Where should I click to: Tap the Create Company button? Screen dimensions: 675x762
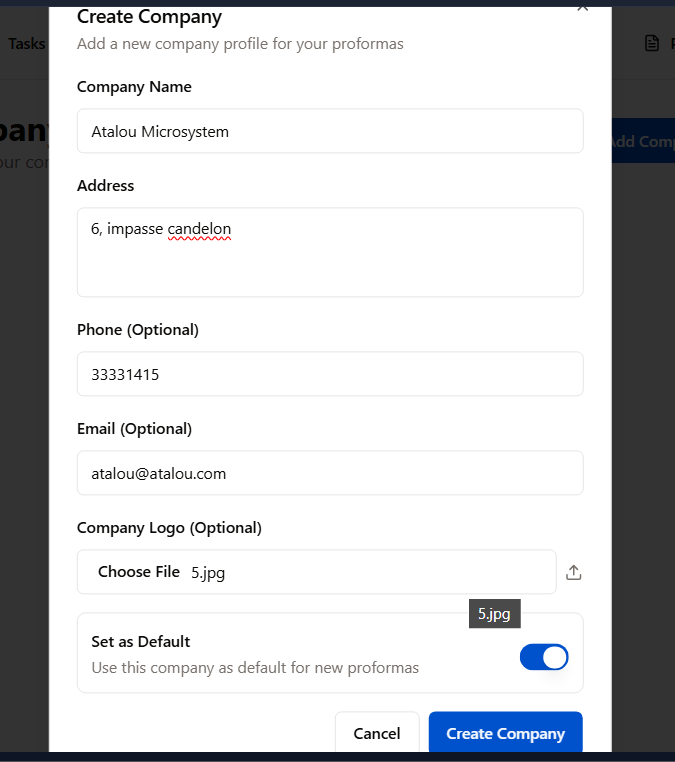point(505,733)
